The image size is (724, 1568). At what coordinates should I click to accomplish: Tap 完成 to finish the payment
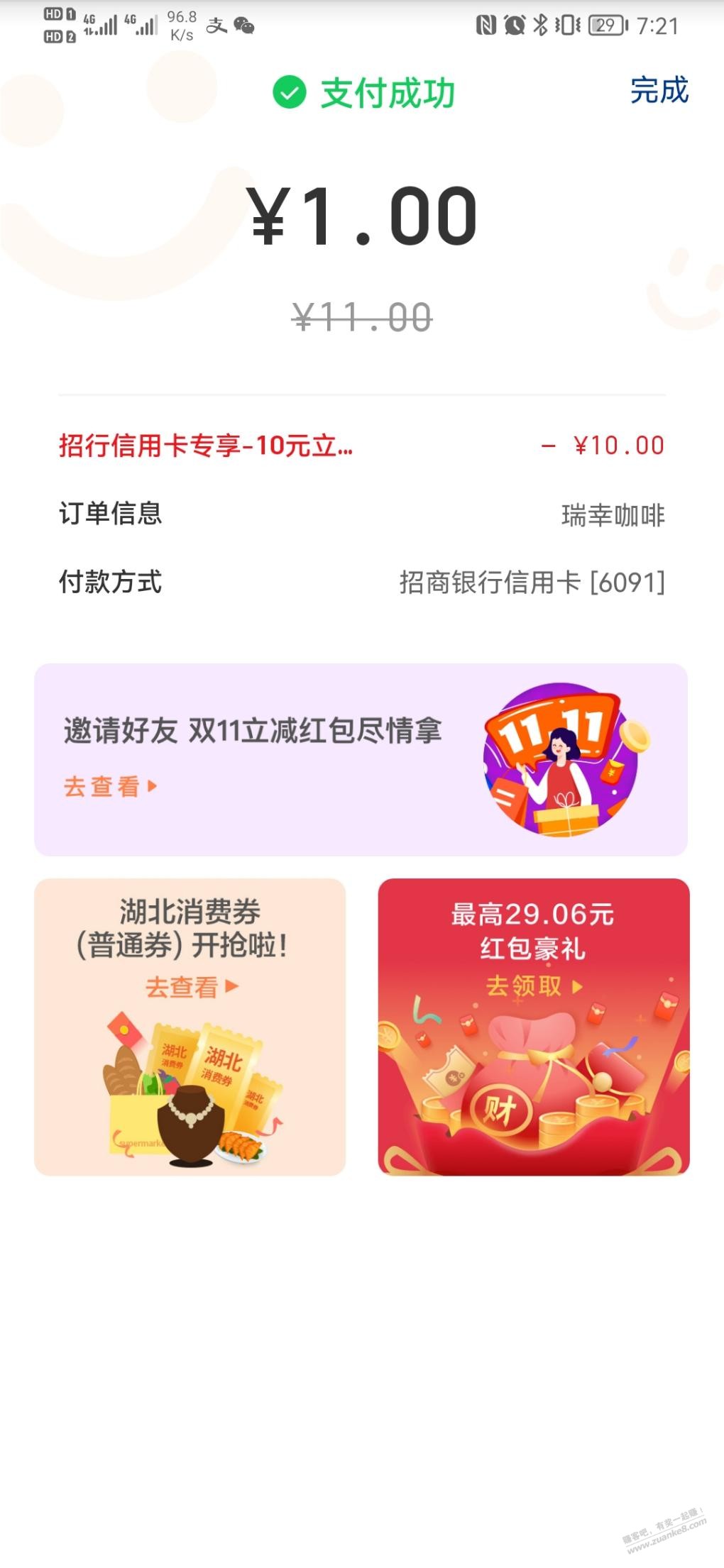pos(659,91)
